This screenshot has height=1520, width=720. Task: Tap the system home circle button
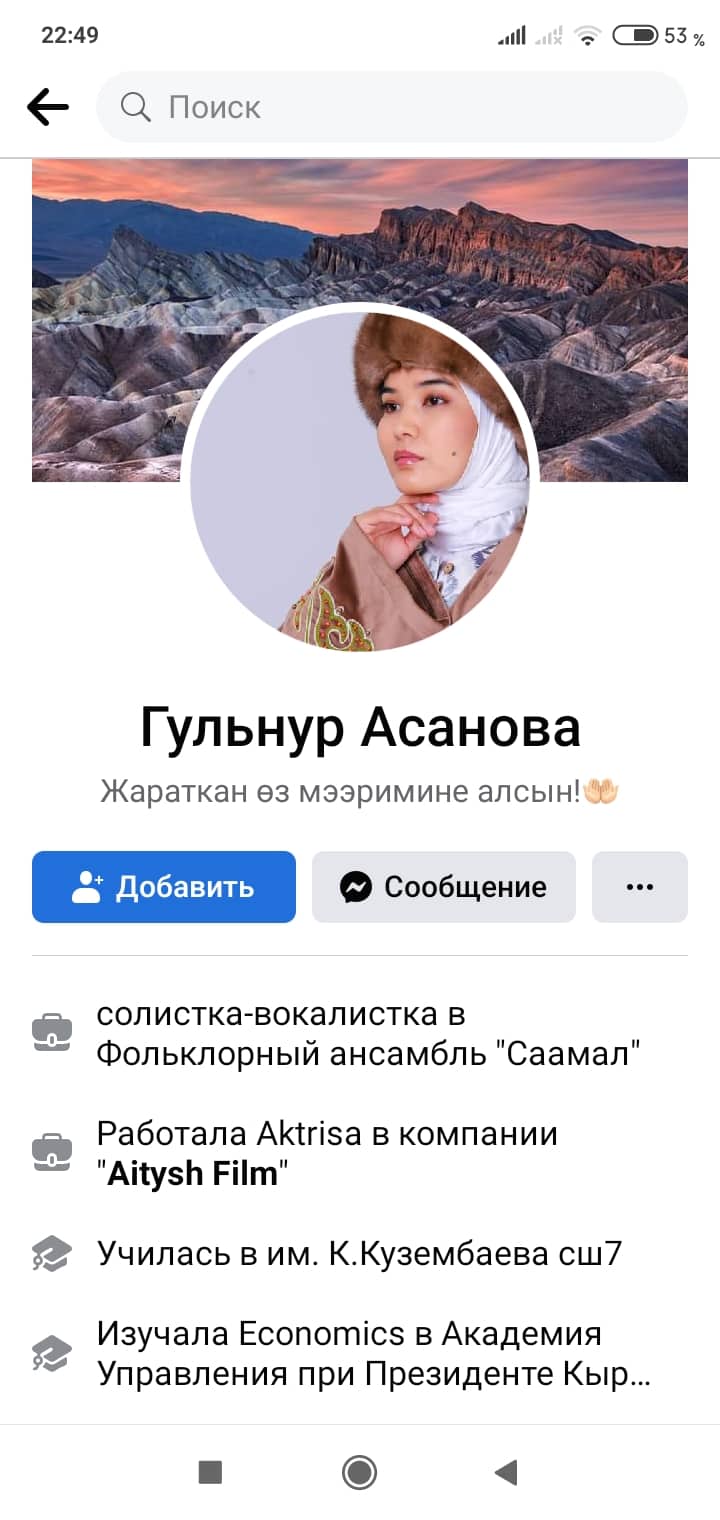(359, 1472)
